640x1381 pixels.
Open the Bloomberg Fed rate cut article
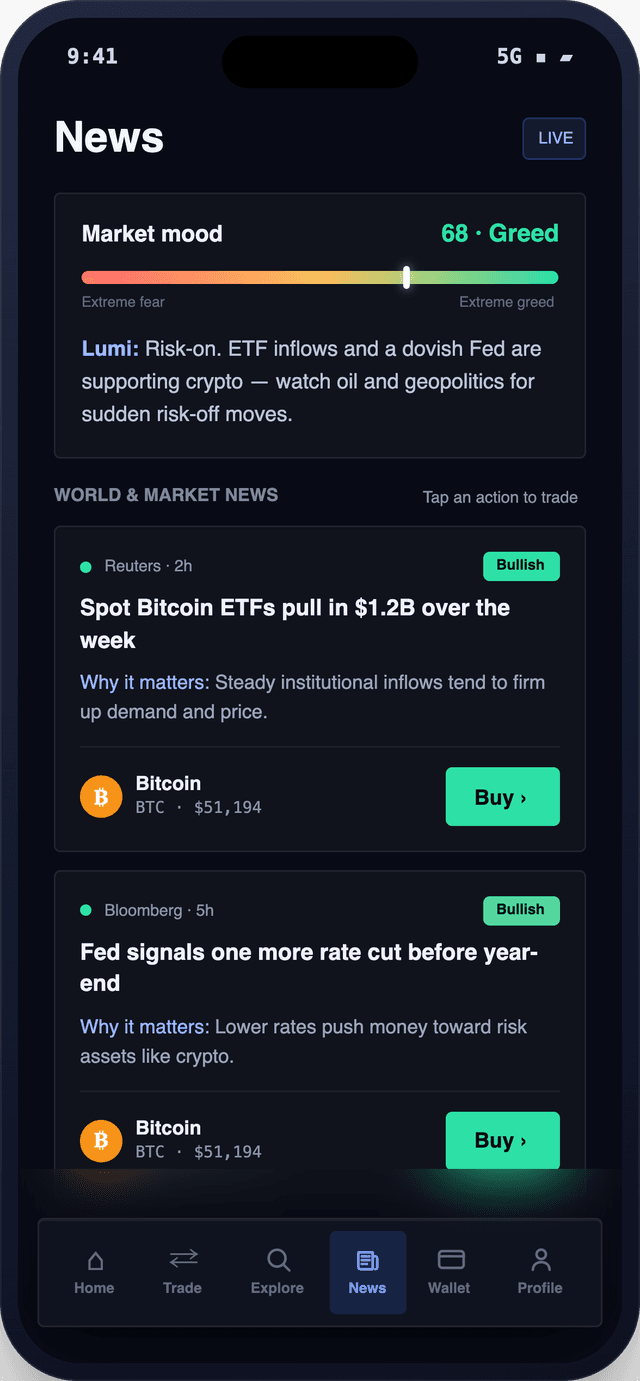pos(309,968)
